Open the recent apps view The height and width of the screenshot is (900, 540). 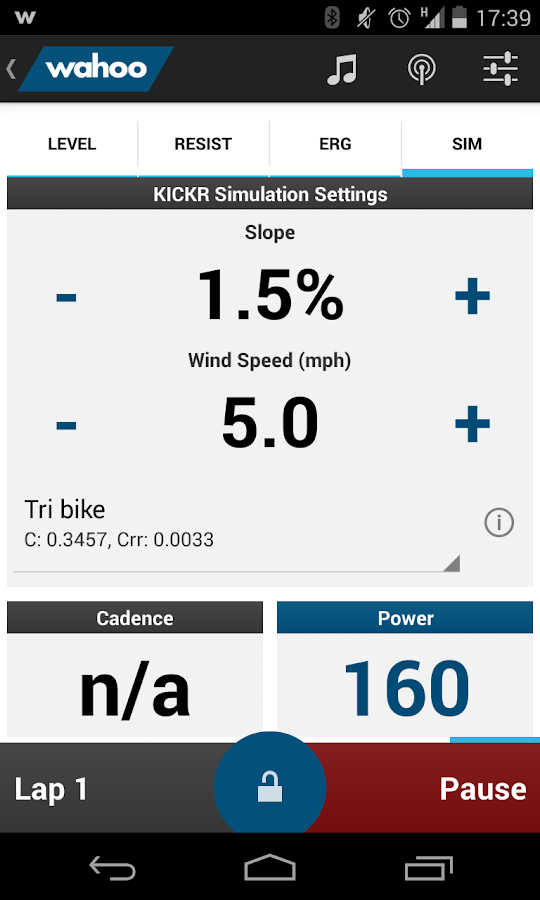tap(428, 867)
